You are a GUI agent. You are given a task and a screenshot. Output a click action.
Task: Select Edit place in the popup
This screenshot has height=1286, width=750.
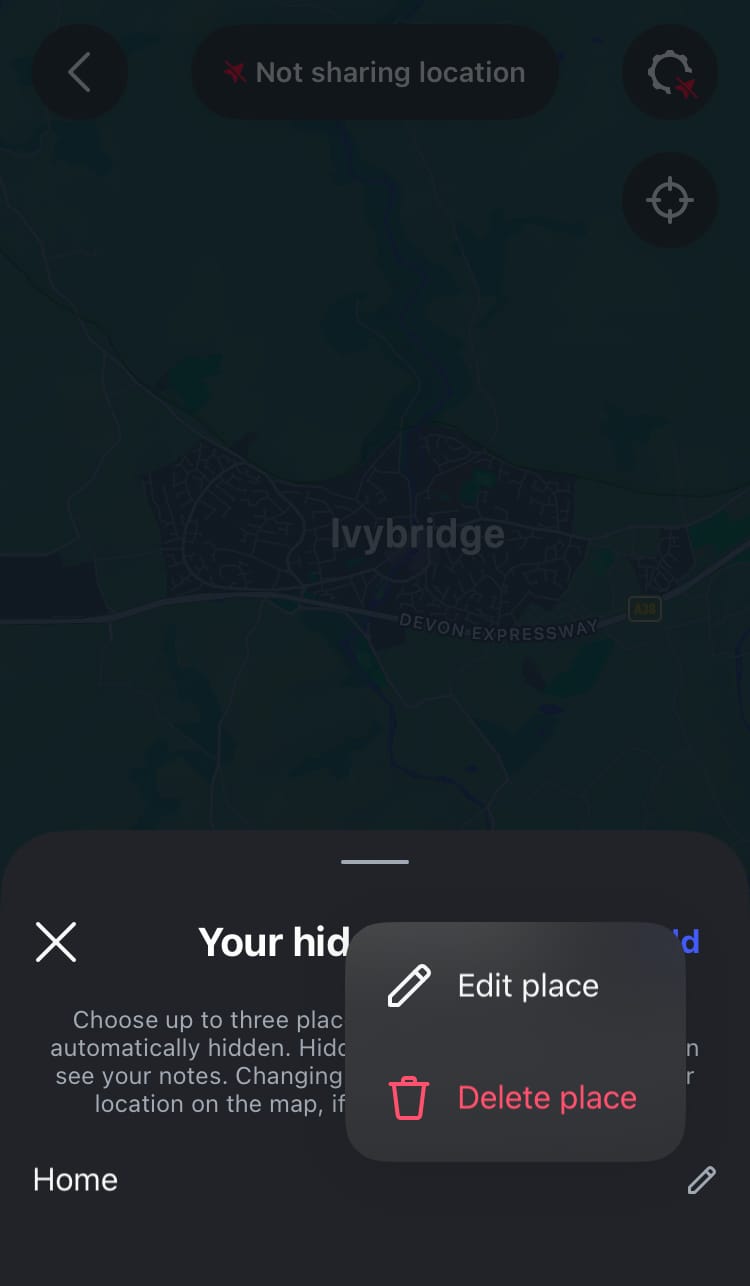(x=515, y=986)
